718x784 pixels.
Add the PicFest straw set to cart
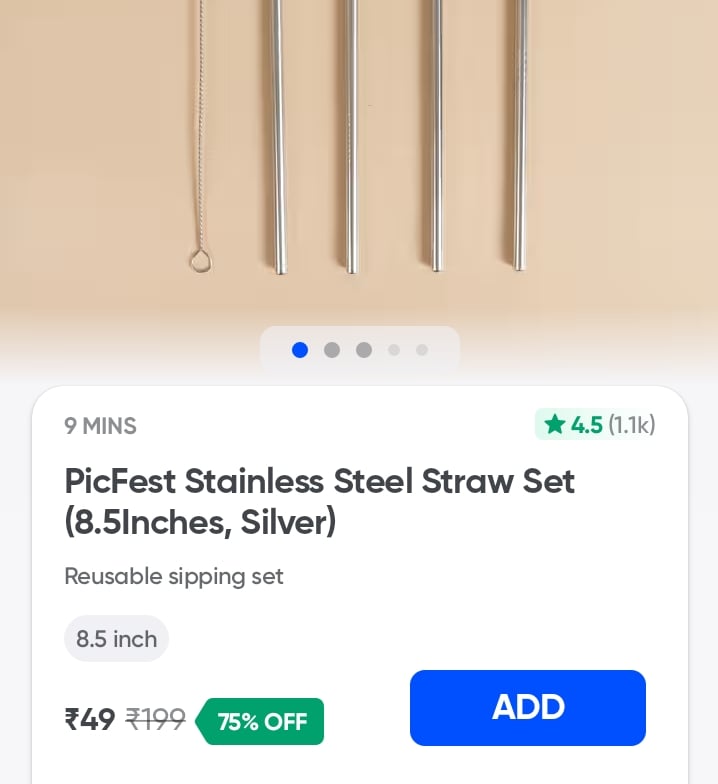point(527,707)
